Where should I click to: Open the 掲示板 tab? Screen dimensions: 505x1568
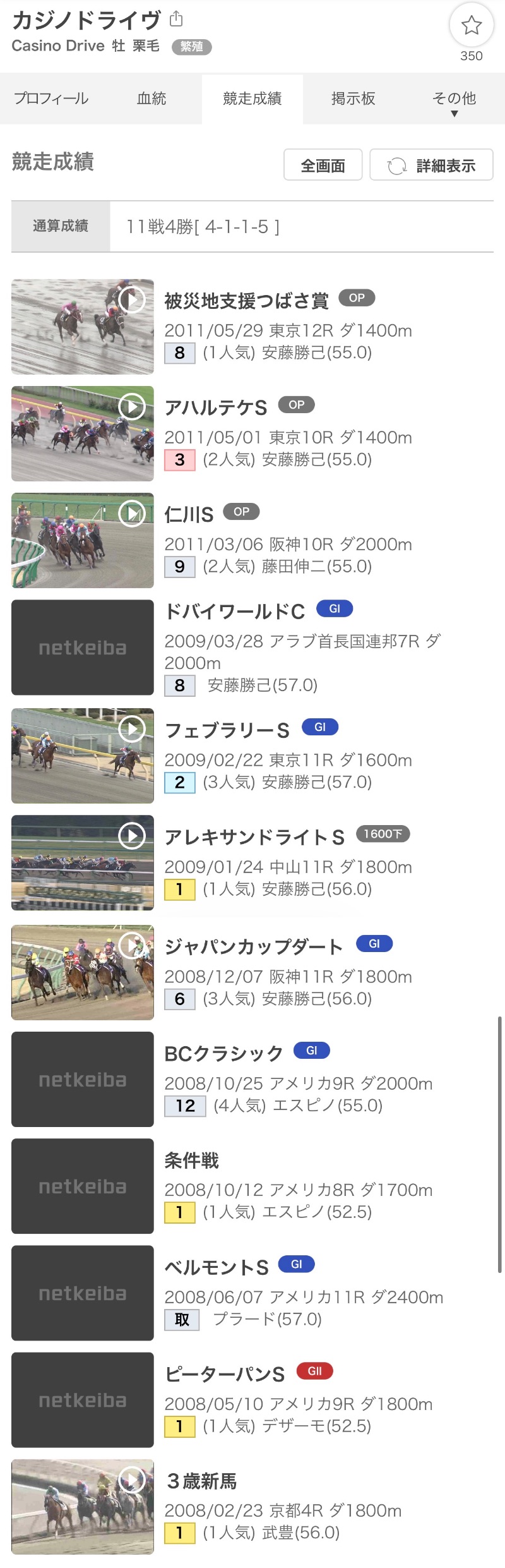[353, 99]
